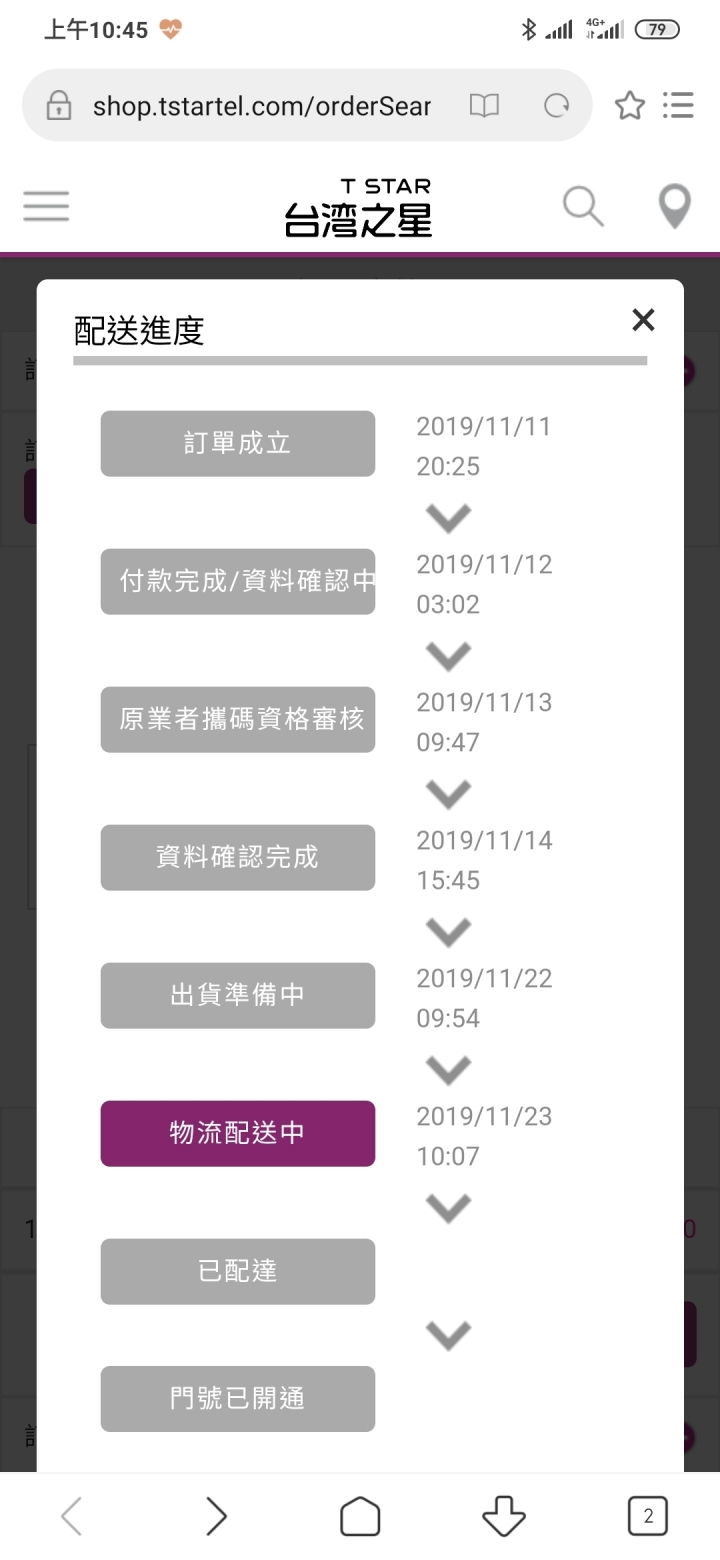Reload the page
This screenshot has height=1560, width=720.
pyautogui.click(x=556, y=105)
